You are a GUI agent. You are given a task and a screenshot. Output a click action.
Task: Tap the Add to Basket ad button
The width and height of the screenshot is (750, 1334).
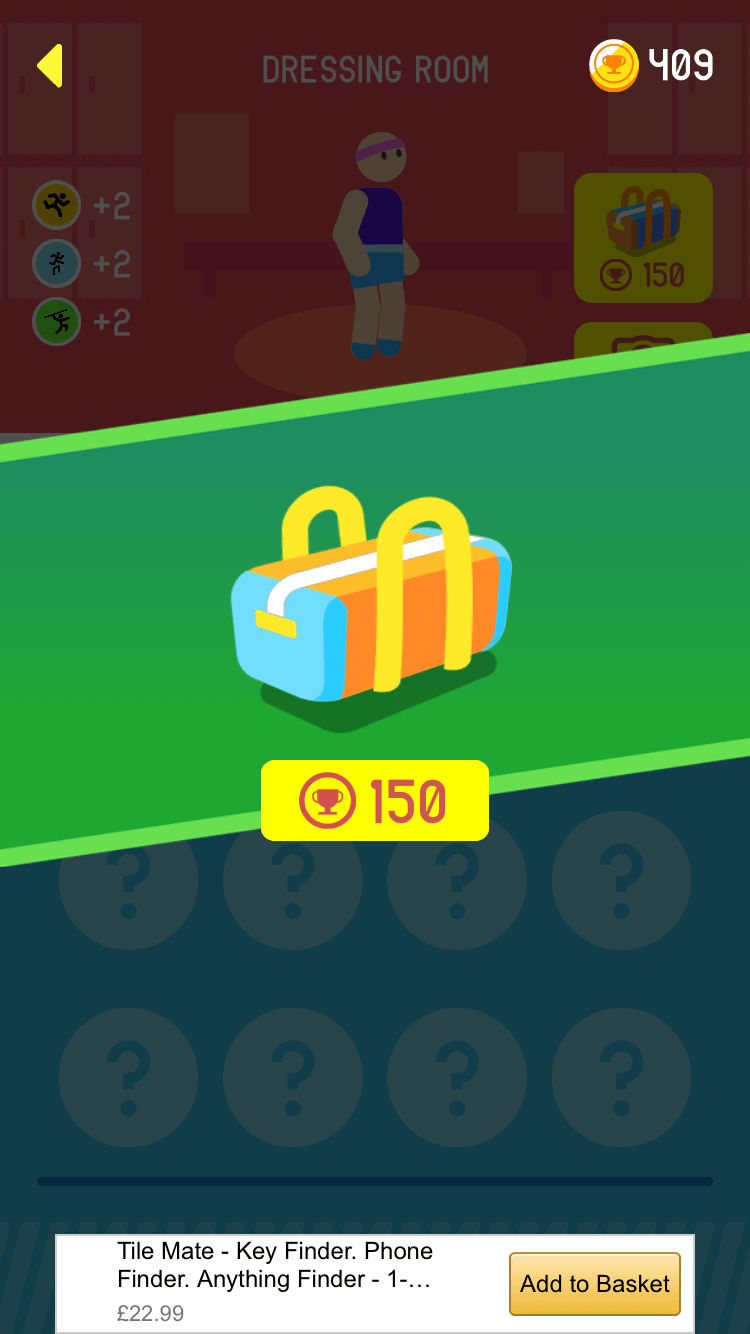pyautogui.click(x=594, y=1284)
